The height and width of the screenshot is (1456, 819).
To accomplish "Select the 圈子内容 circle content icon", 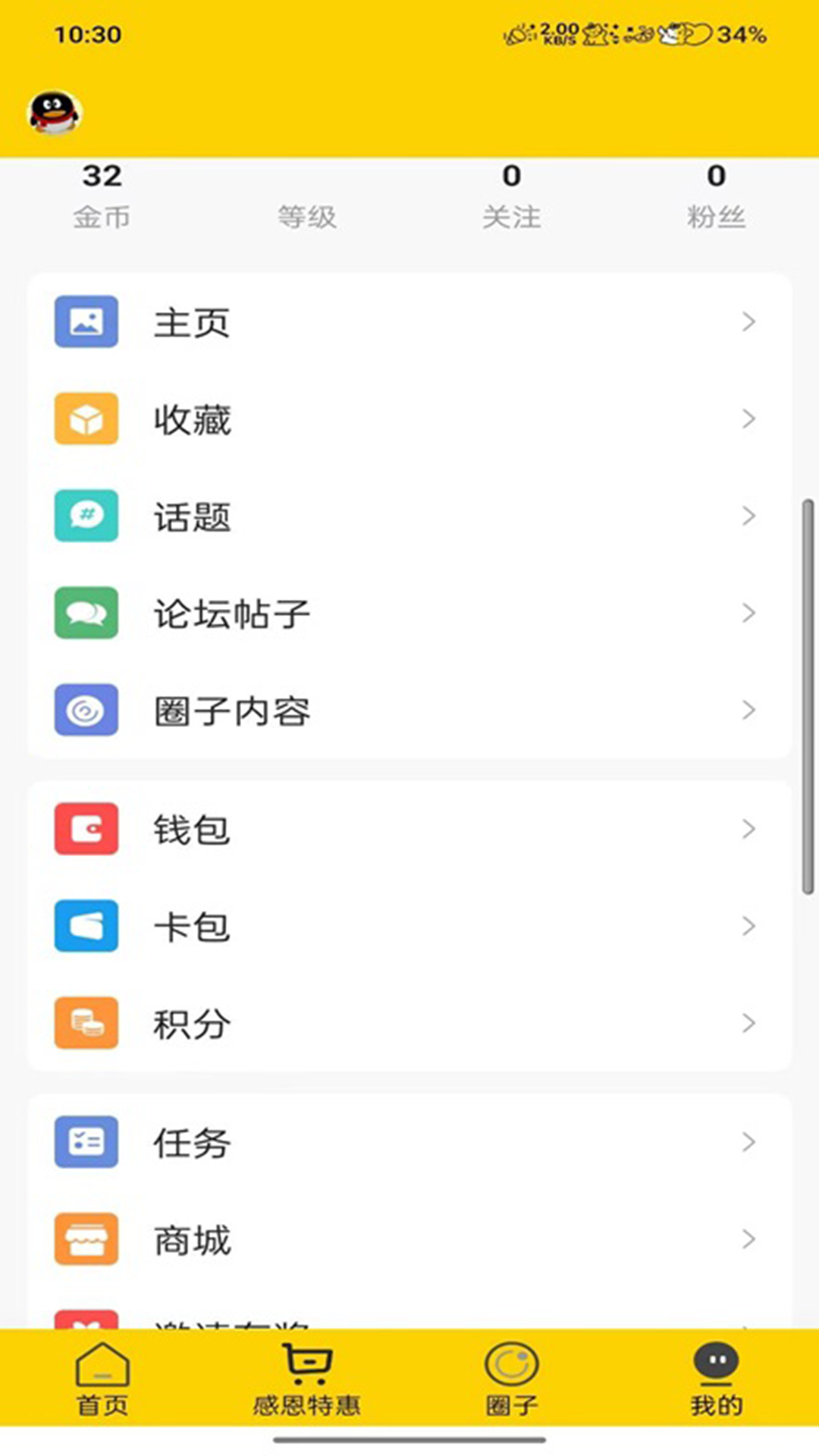I will (x=86, y=711).
